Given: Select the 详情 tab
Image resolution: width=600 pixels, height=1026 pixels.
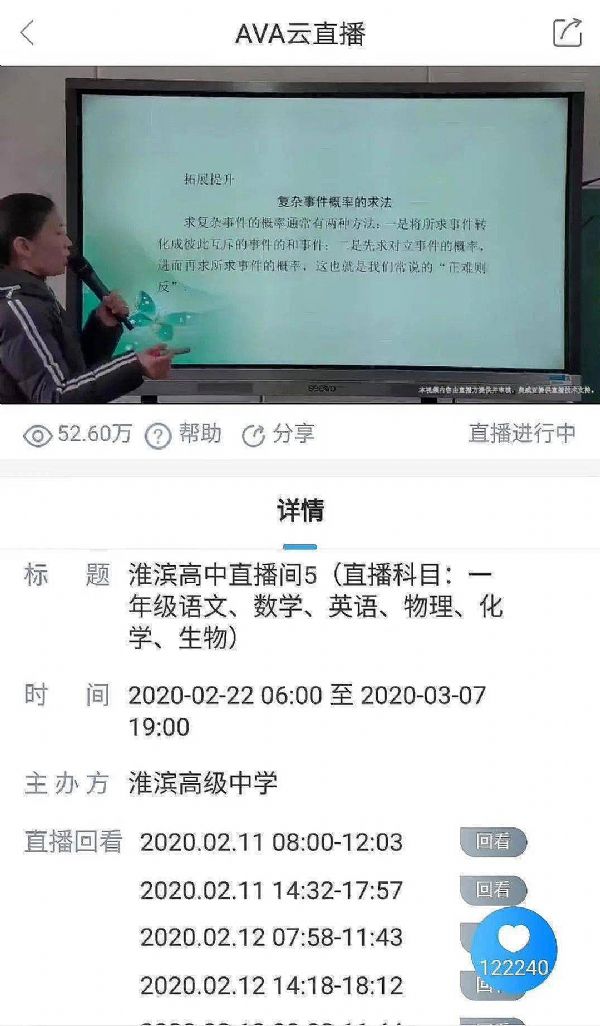Looking at the screenshot, I should click(300, 511).
